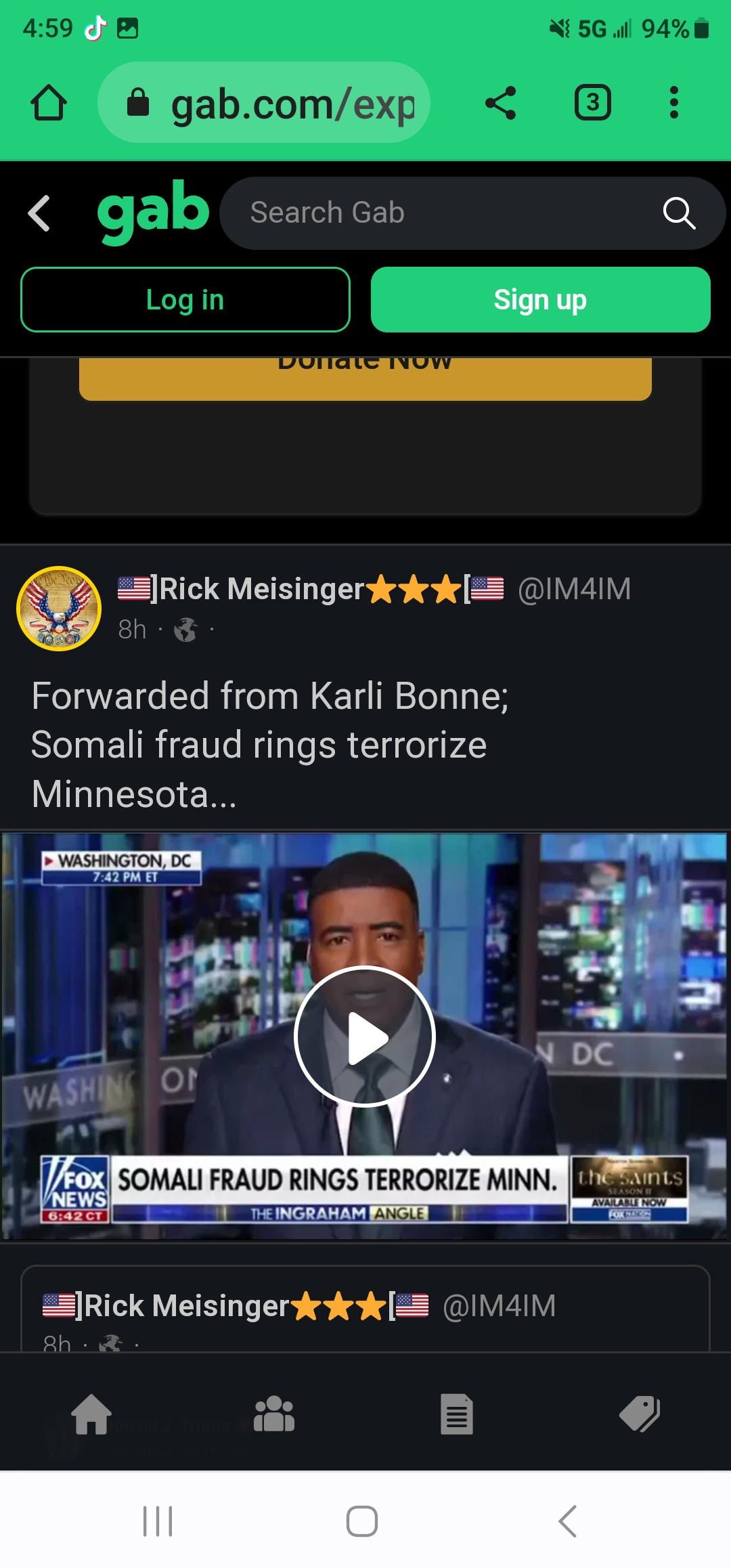731x1568 pixels.
Task: Open the news document tab
Action: coord(457,1414)
